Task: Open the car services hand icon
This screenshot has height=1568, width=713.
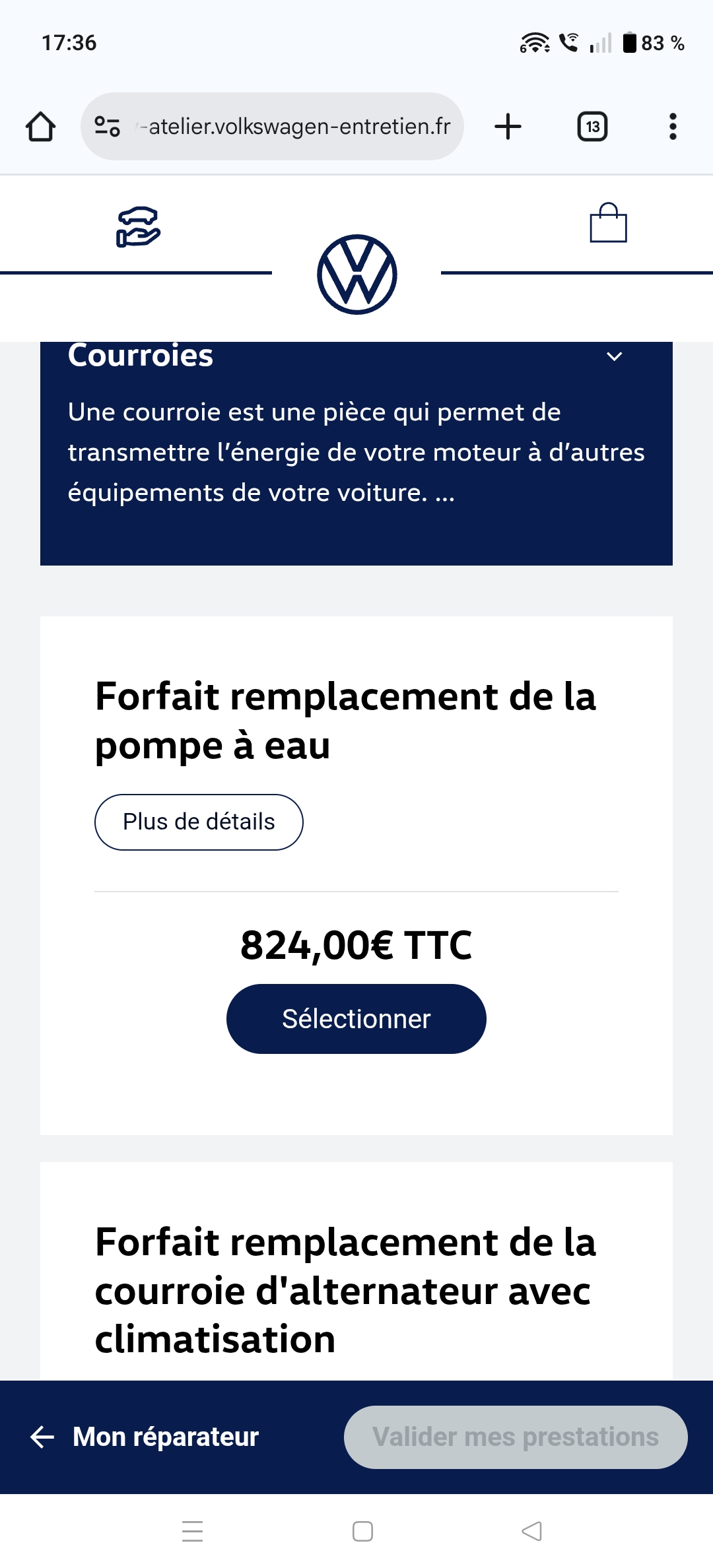Action: click(x=138, y=226)
